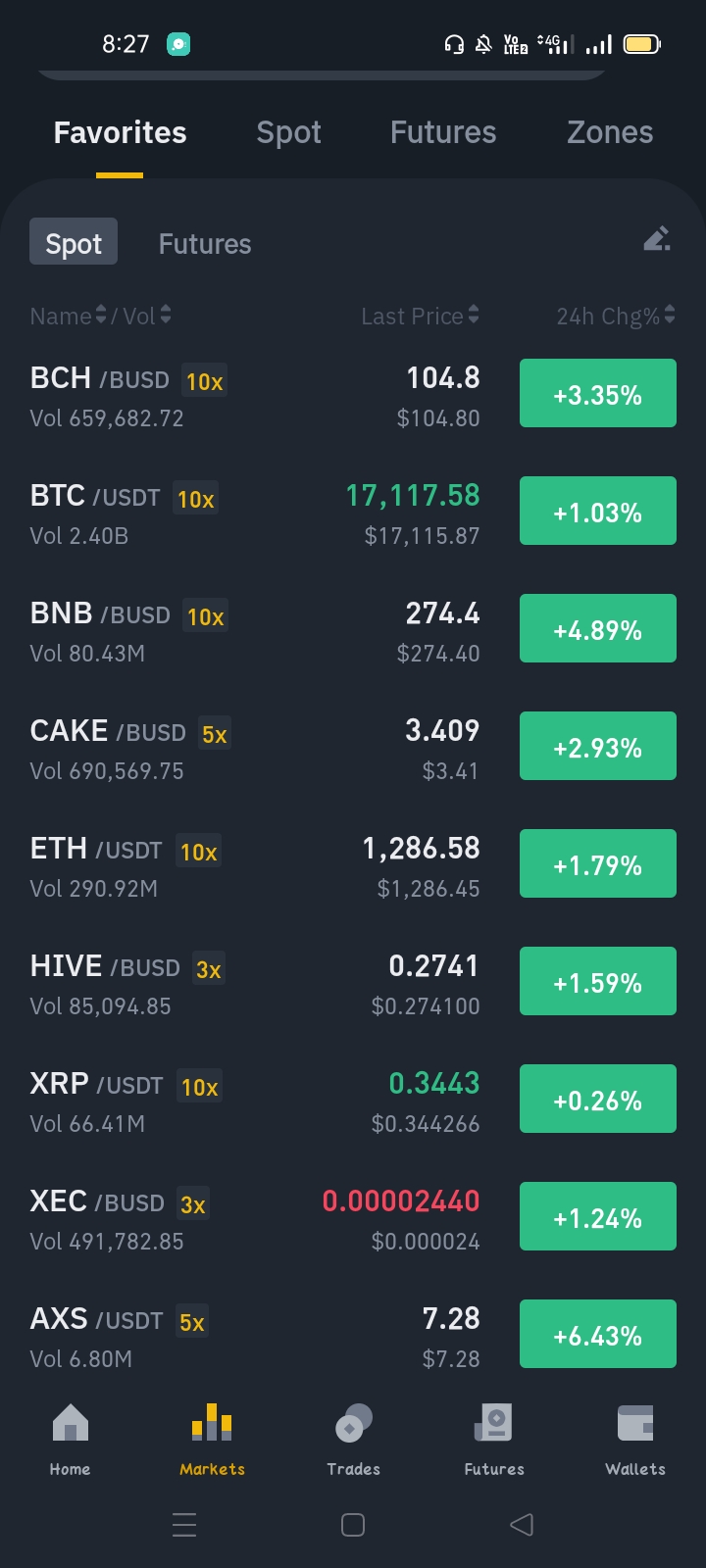Open the BTC/USDT trading pair

[x=353, y=514]
